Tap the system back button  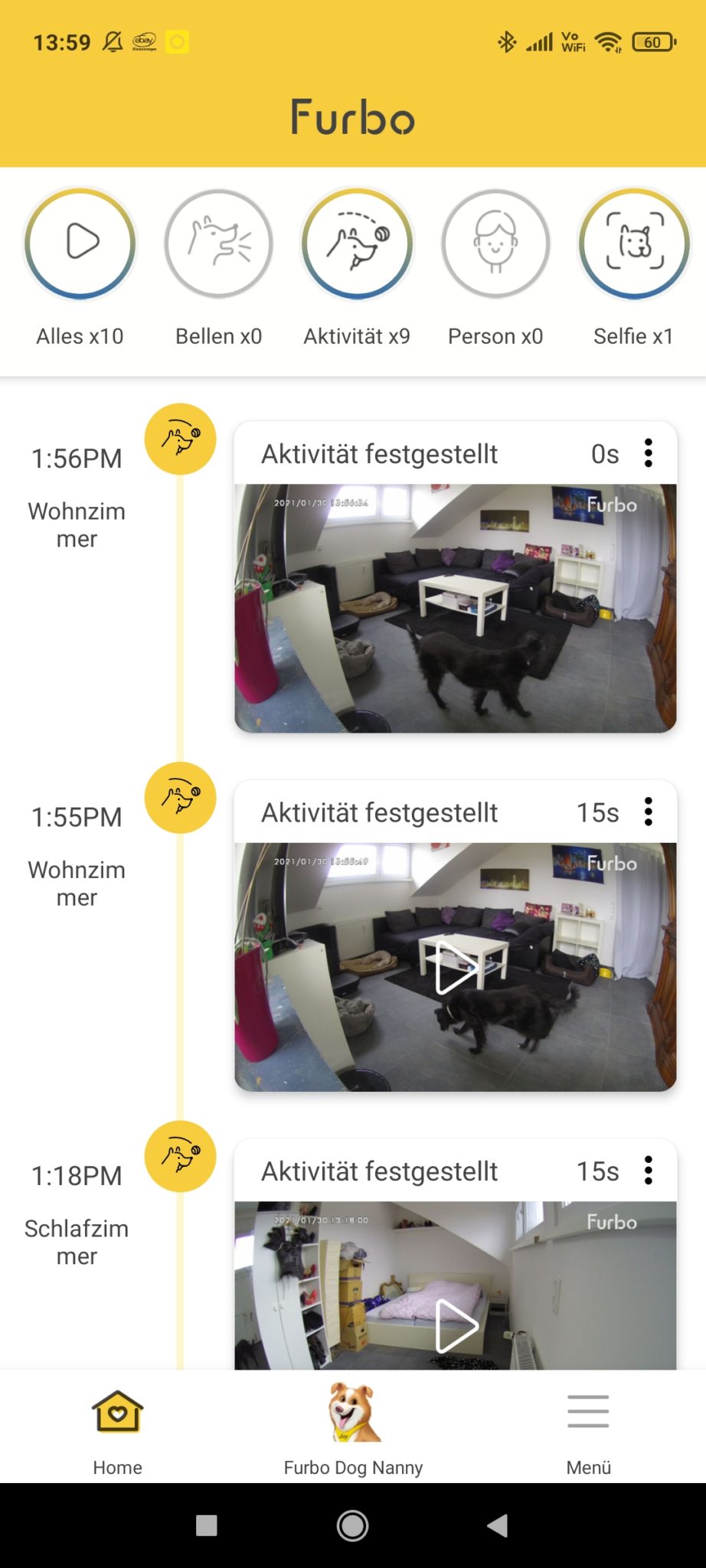tap(498, 1526)
